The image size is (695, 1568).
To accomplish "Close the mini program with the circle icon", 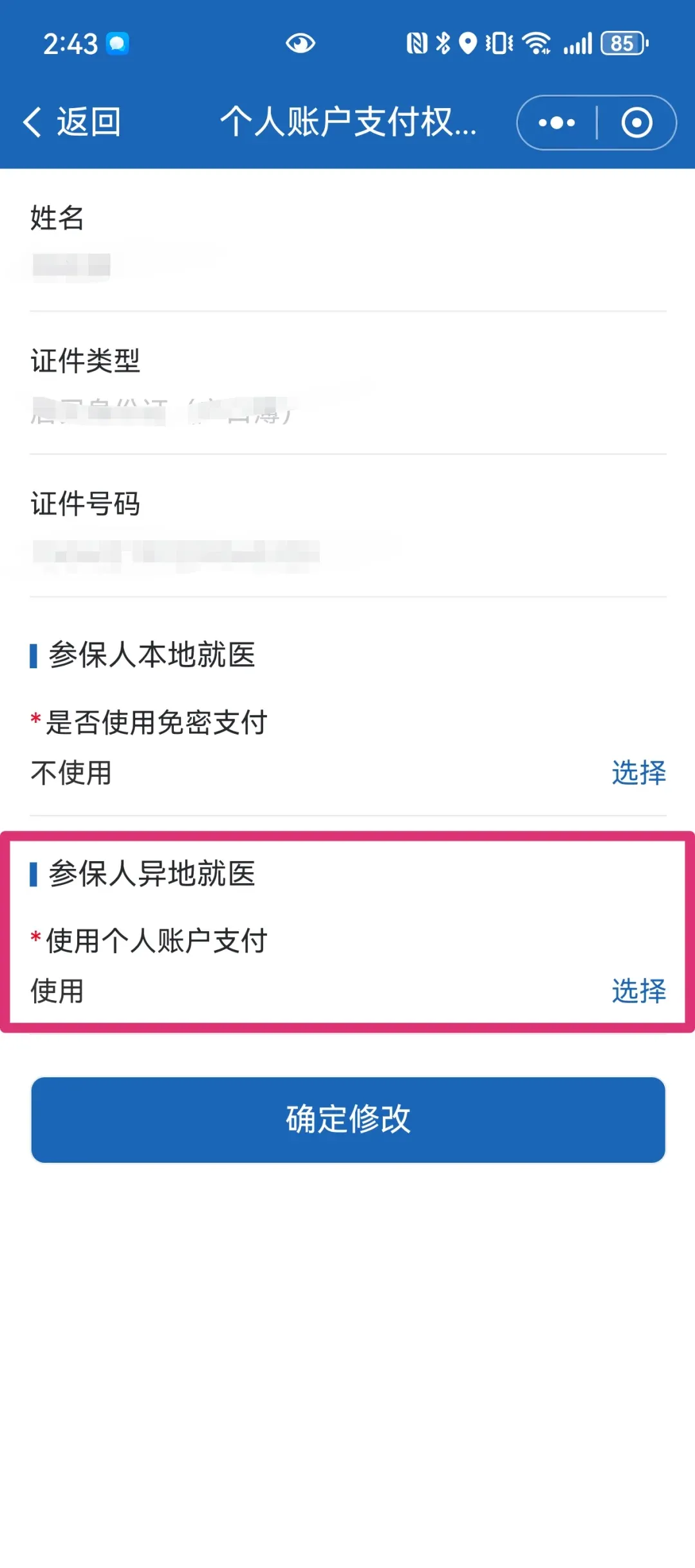I will pos(636,122).
